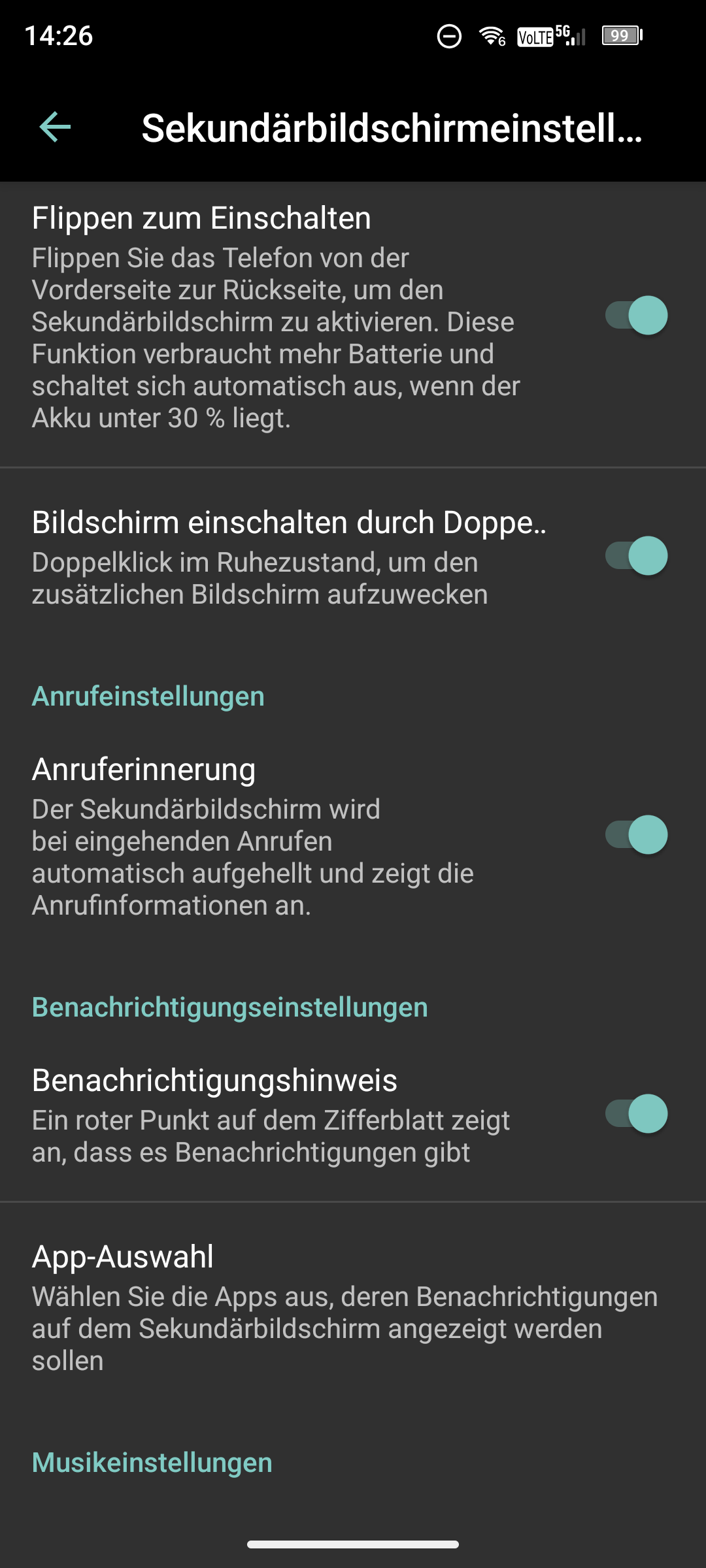The width and height of the screenshot is (706, 1568).
Task: Switch off Benachrichtigungshinweis
Action: tap(636, 1114)
